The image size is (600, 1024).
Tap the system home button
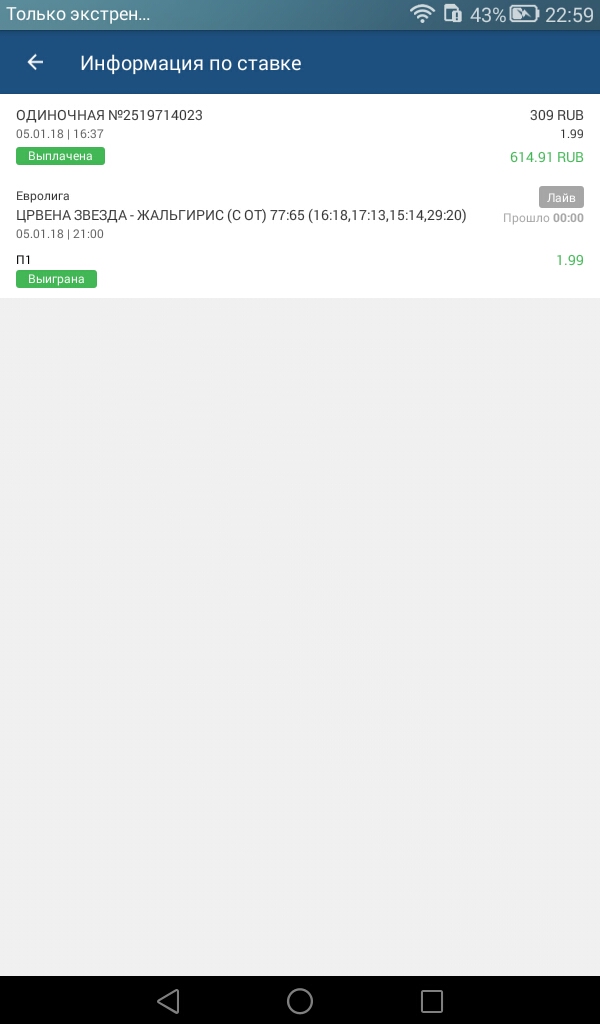[x=300, y=1000]
